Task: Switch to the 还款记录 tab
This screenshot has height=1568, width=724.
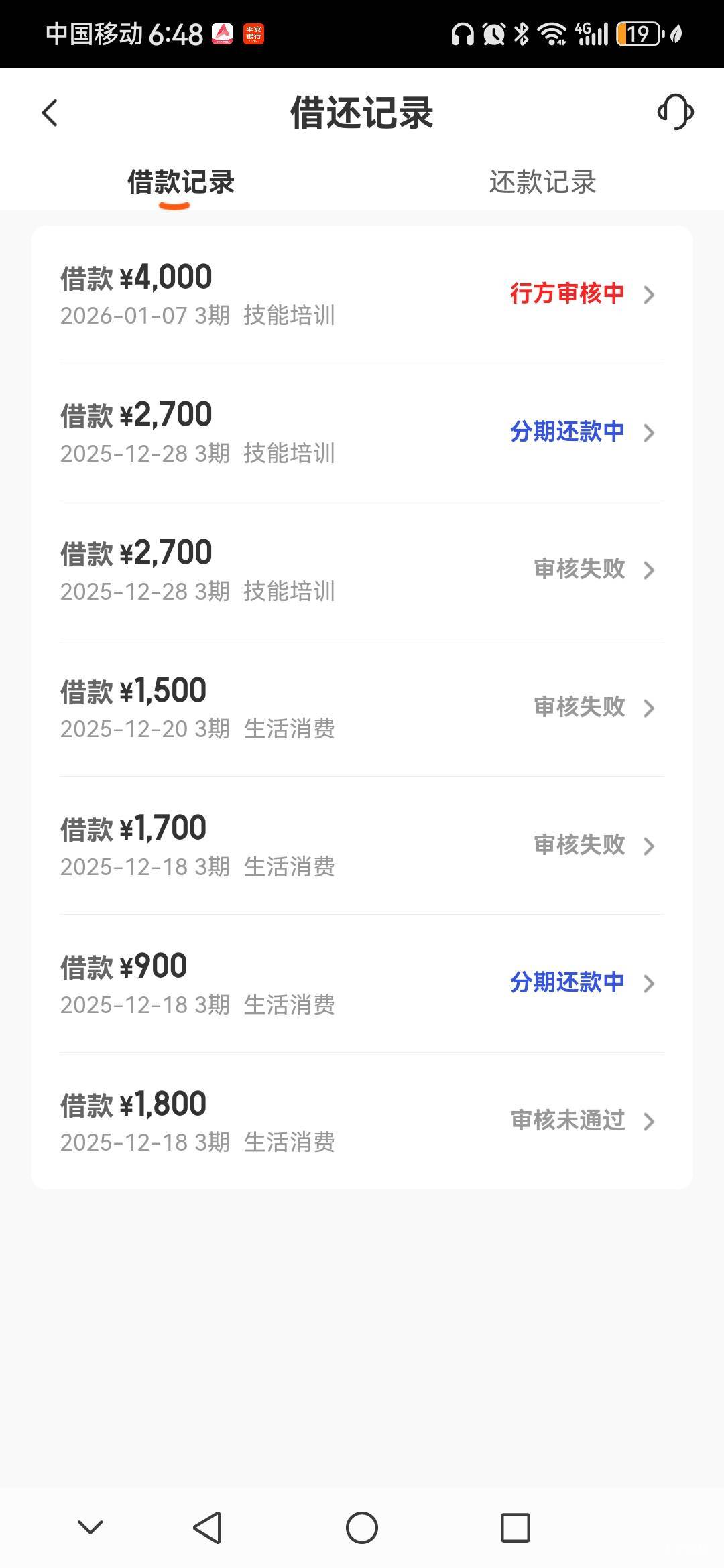Action: pos(542,182)
